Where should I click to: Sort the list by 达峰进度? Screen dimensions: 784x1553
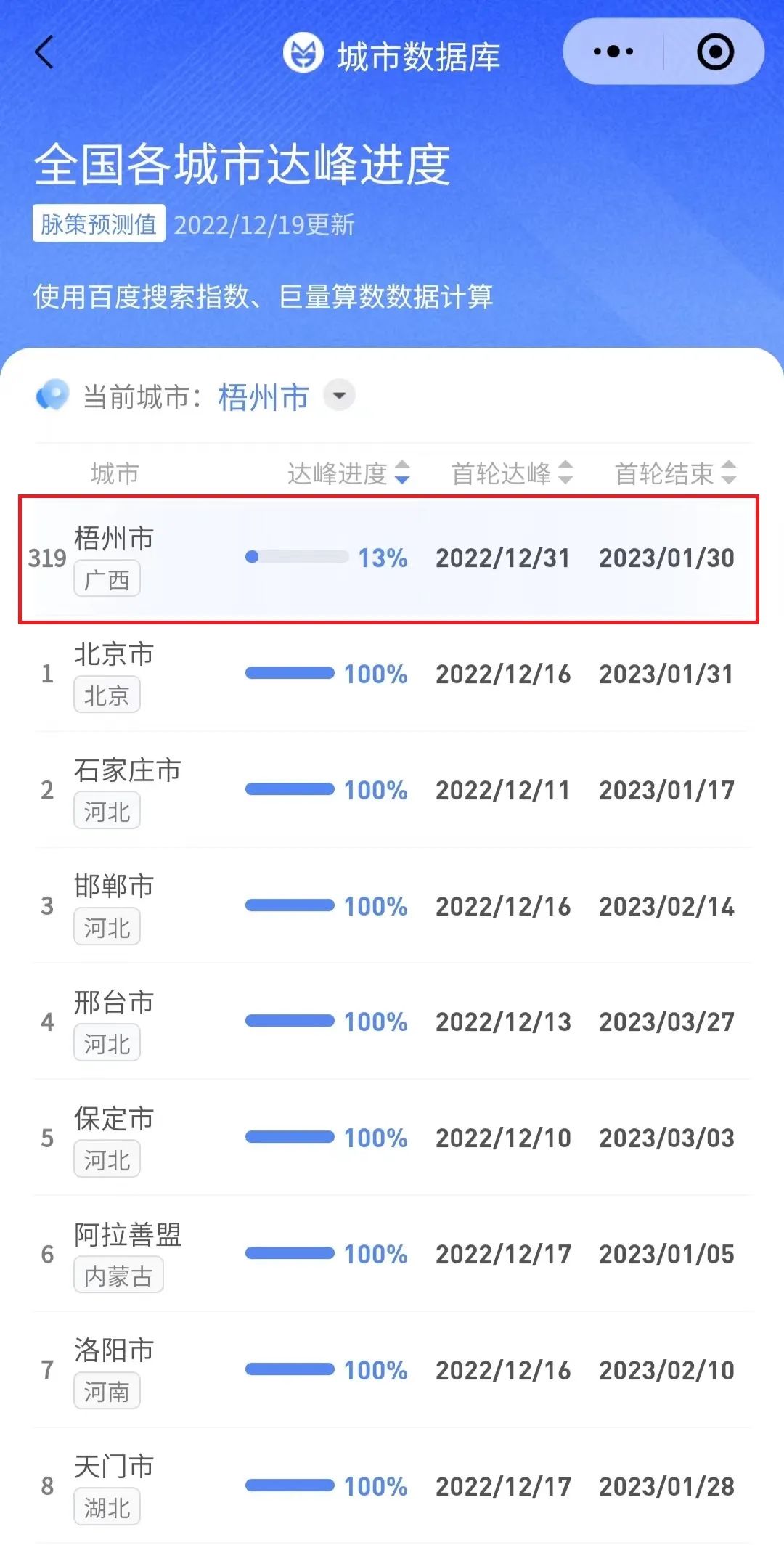pos(349,473)
